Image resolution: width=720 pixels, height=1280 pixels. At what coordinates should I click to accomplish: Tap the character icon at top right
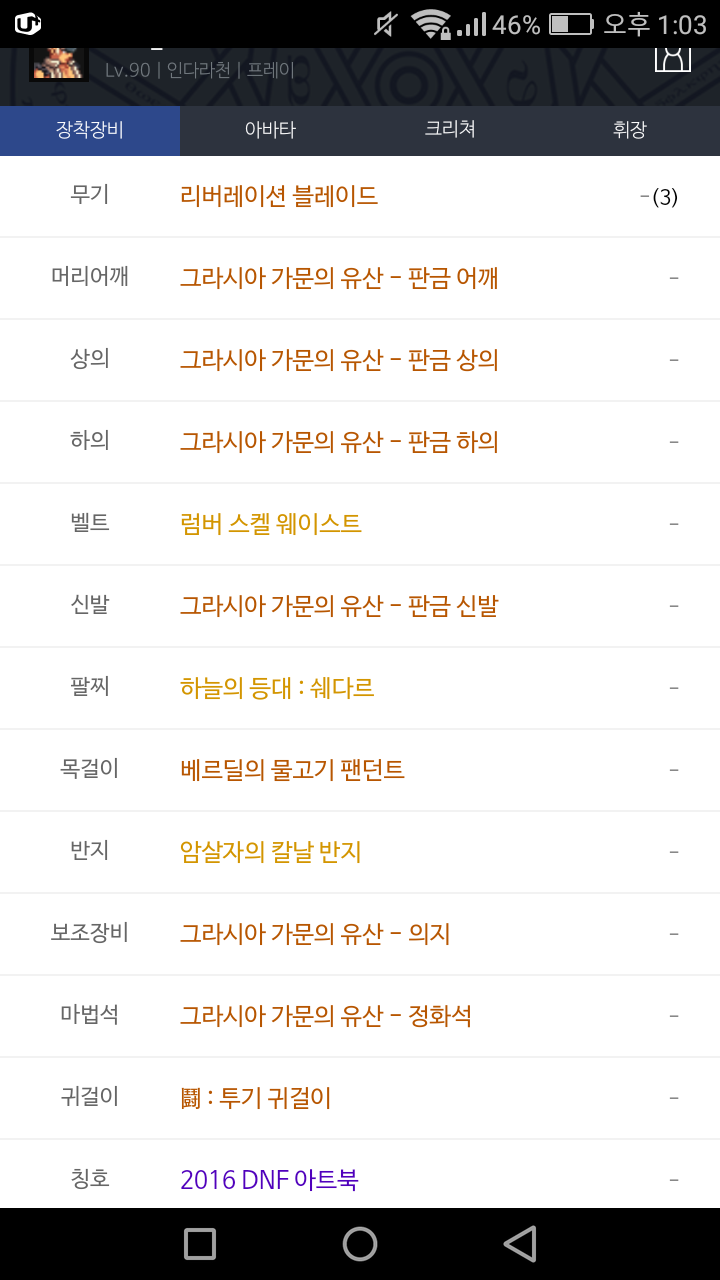[x=673, y=56]
